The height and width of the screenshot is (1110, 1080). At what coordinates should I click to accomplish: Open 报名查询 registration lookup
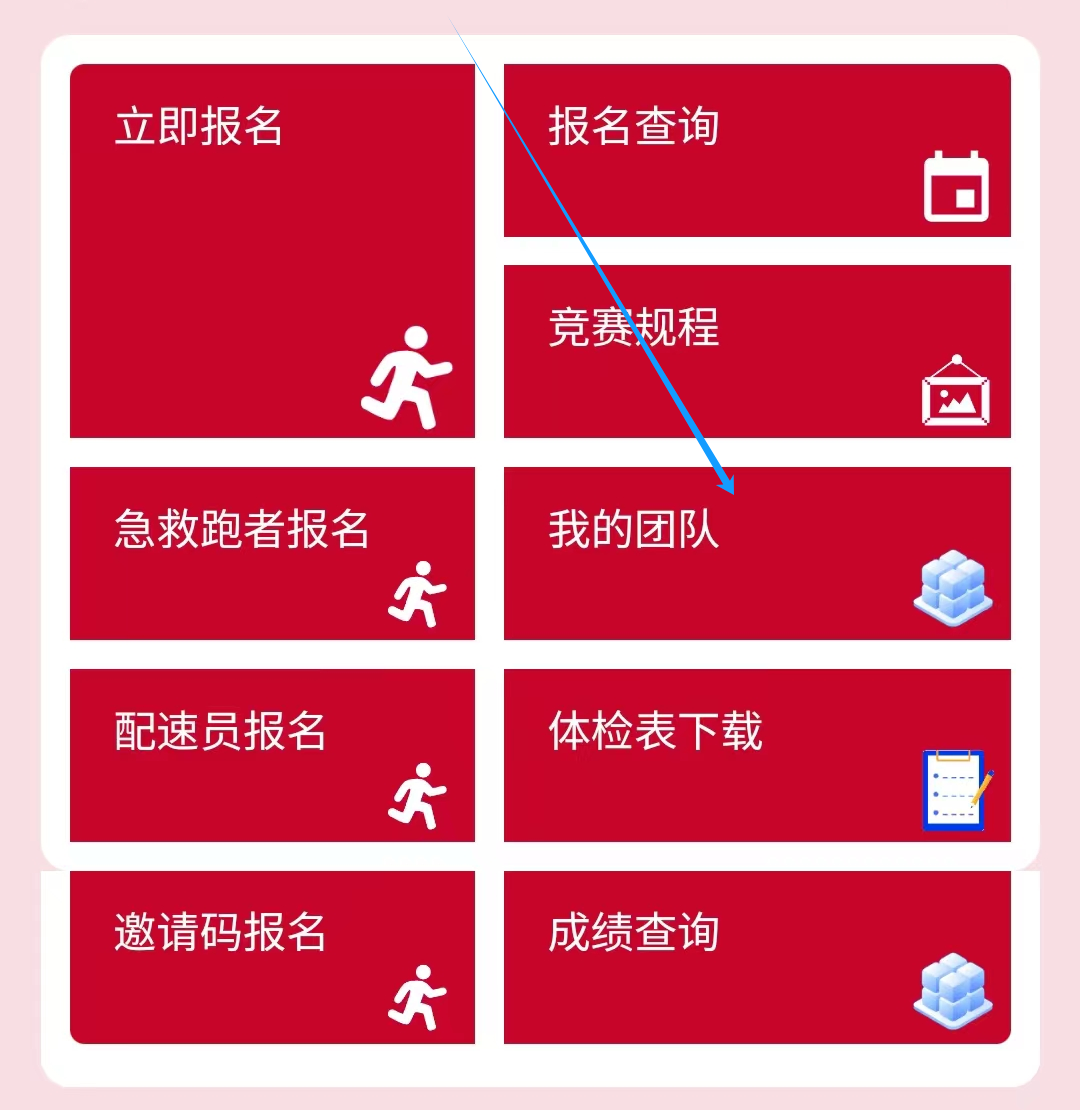point(757,150)
